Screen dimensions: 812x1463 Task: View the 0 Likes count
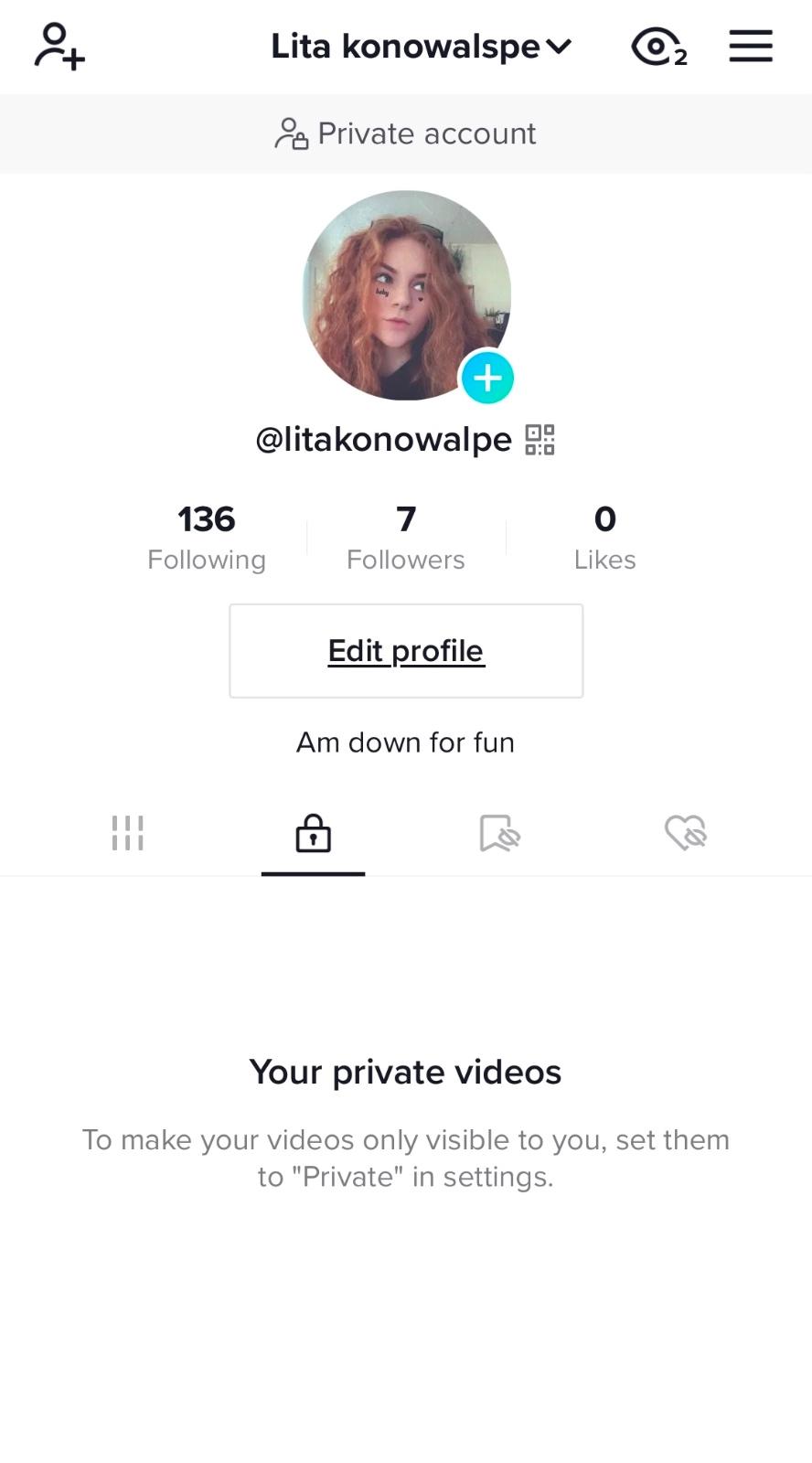[x=604, y=537]
